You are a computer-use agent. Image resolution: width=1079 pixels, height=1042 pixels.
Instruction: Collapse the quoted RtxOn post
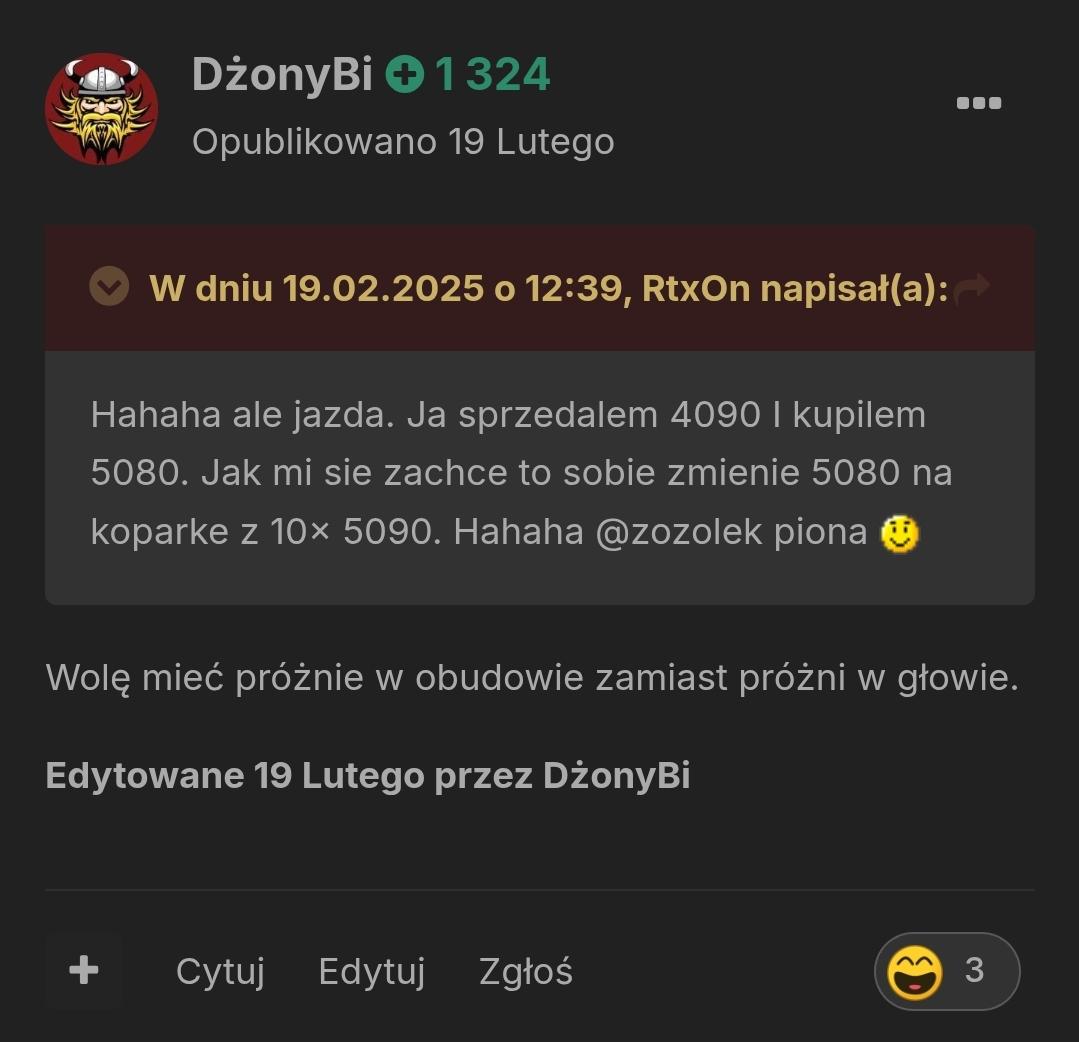coord(109,288)
